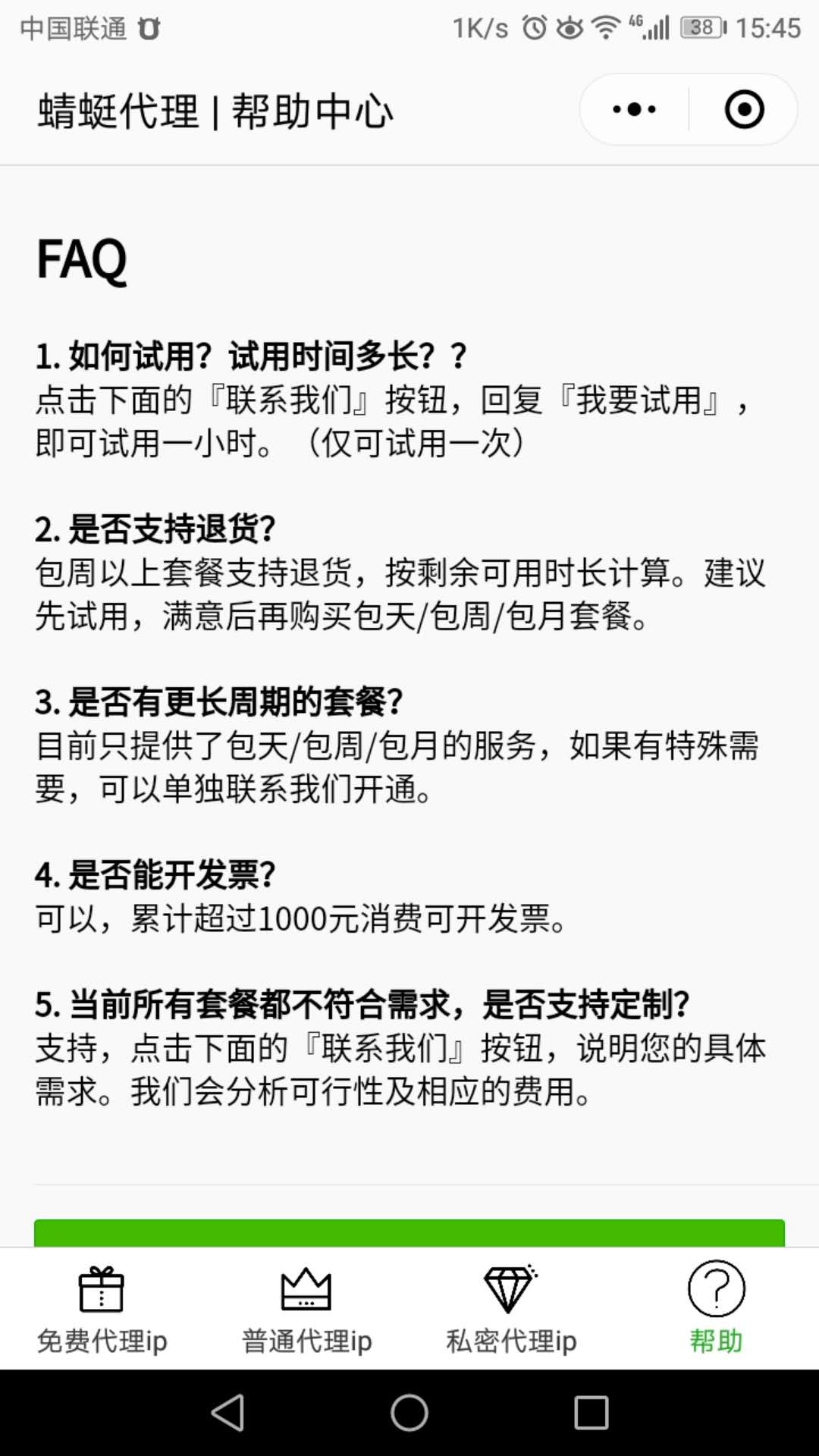
Task: Switch to the 普通代理ip tab
Action: pos(306,1310)
